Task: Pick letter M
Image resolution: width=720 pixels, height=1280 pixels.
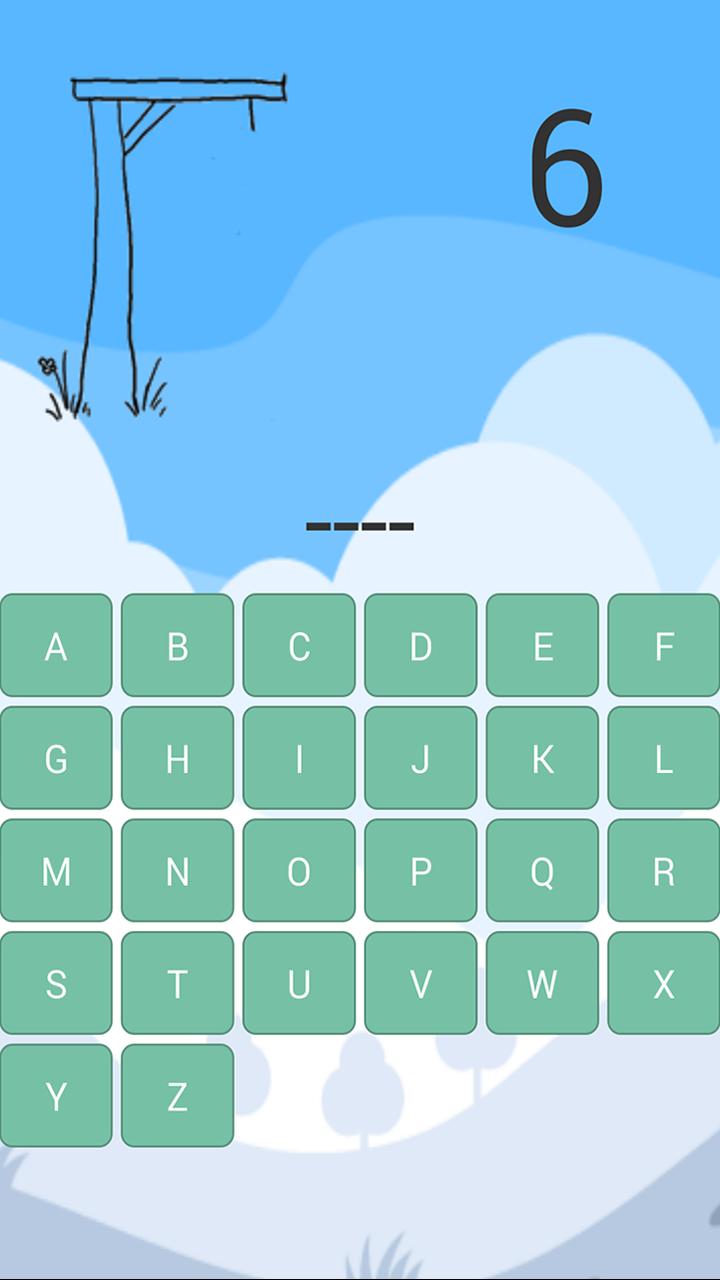Action: click(56, 871)
